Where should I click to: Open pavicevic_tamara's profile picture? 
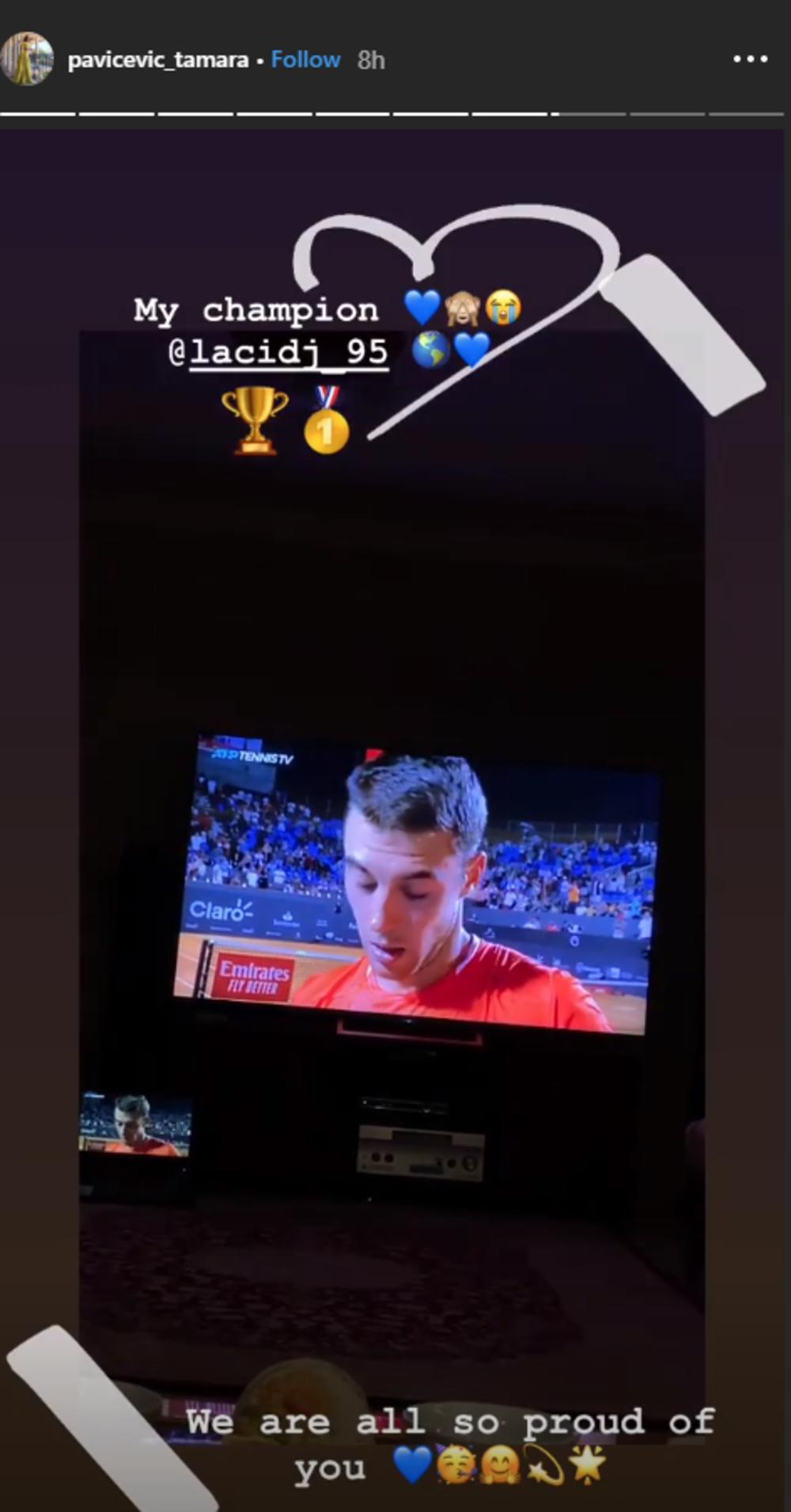(x=27, y=59)
